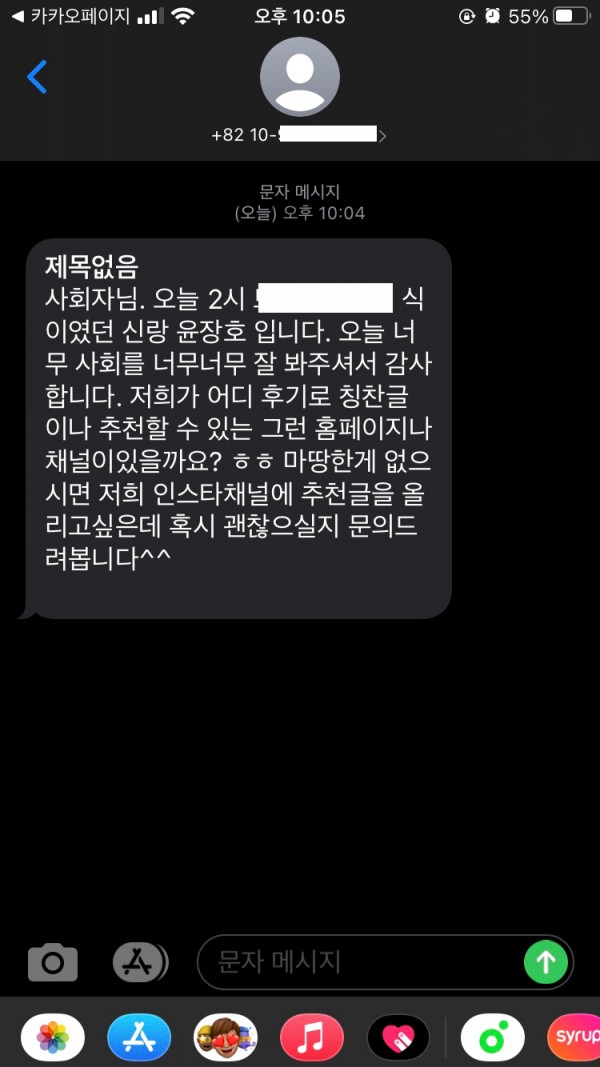The image size is (600, 1067).
Task: Open Memoji stickers
Action: click(x=226, y=1037)
